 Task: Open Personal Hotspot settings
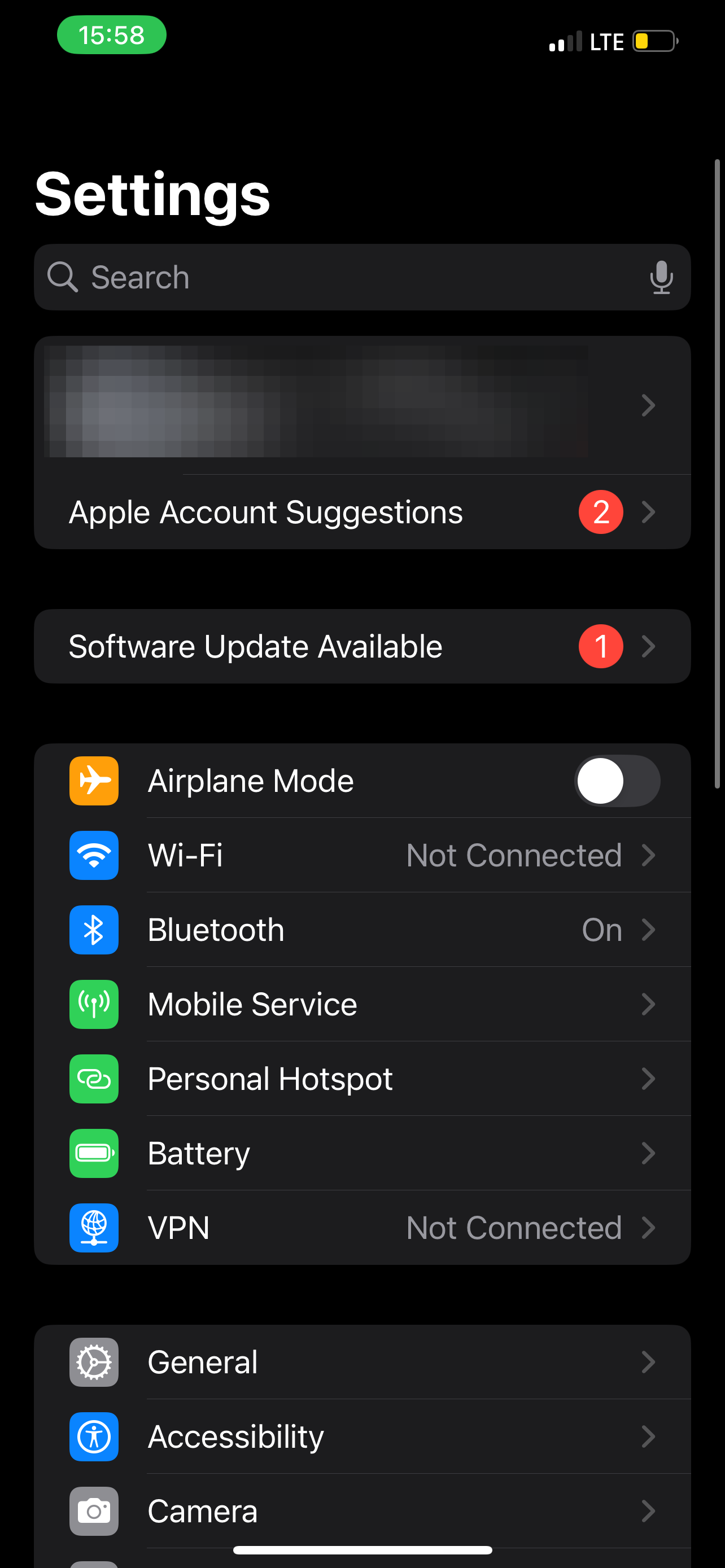[362, 1079]
